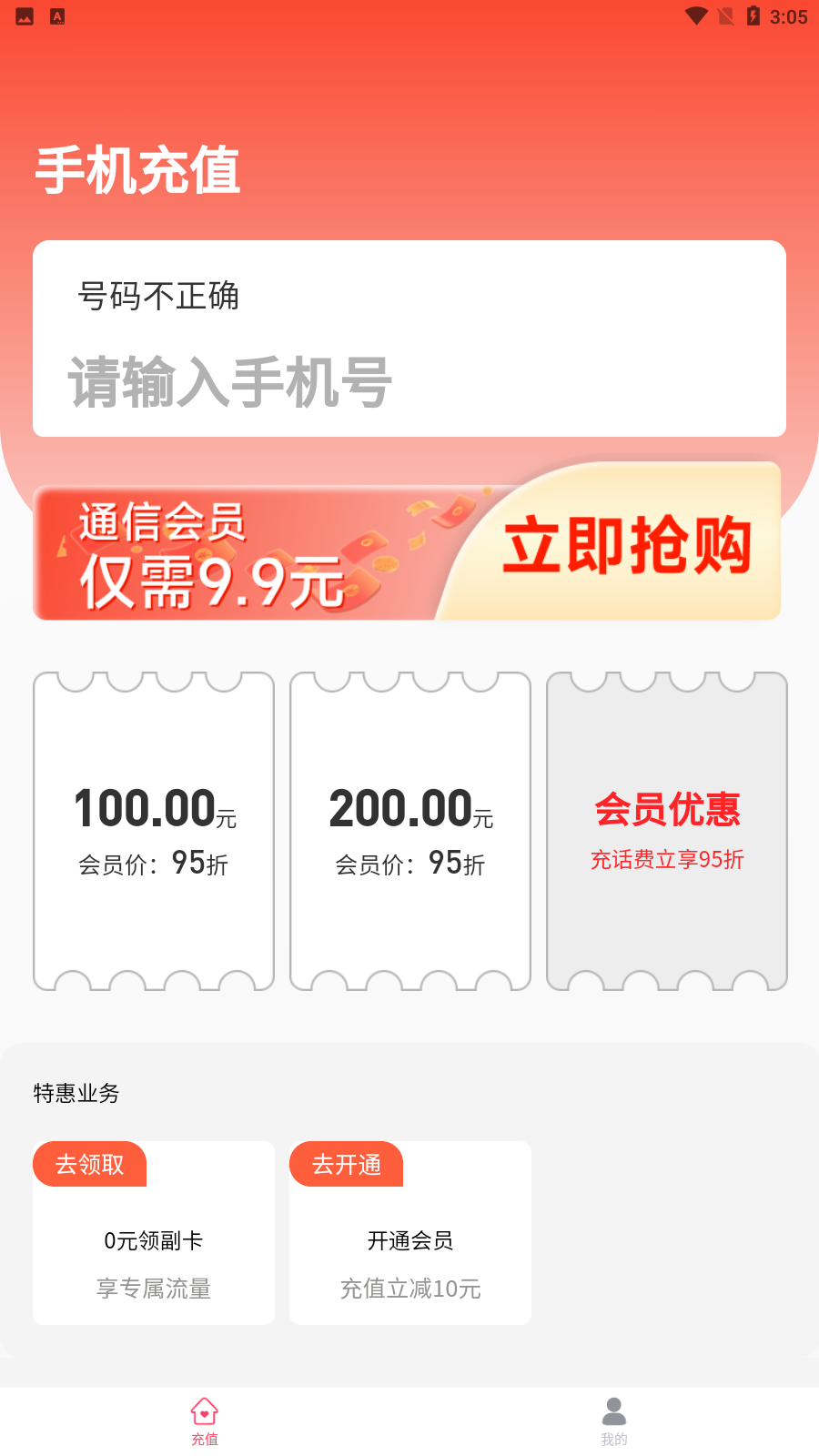Tap 去领取 for 0元领副卡
819x1456 pixels.
(90, 1164)
